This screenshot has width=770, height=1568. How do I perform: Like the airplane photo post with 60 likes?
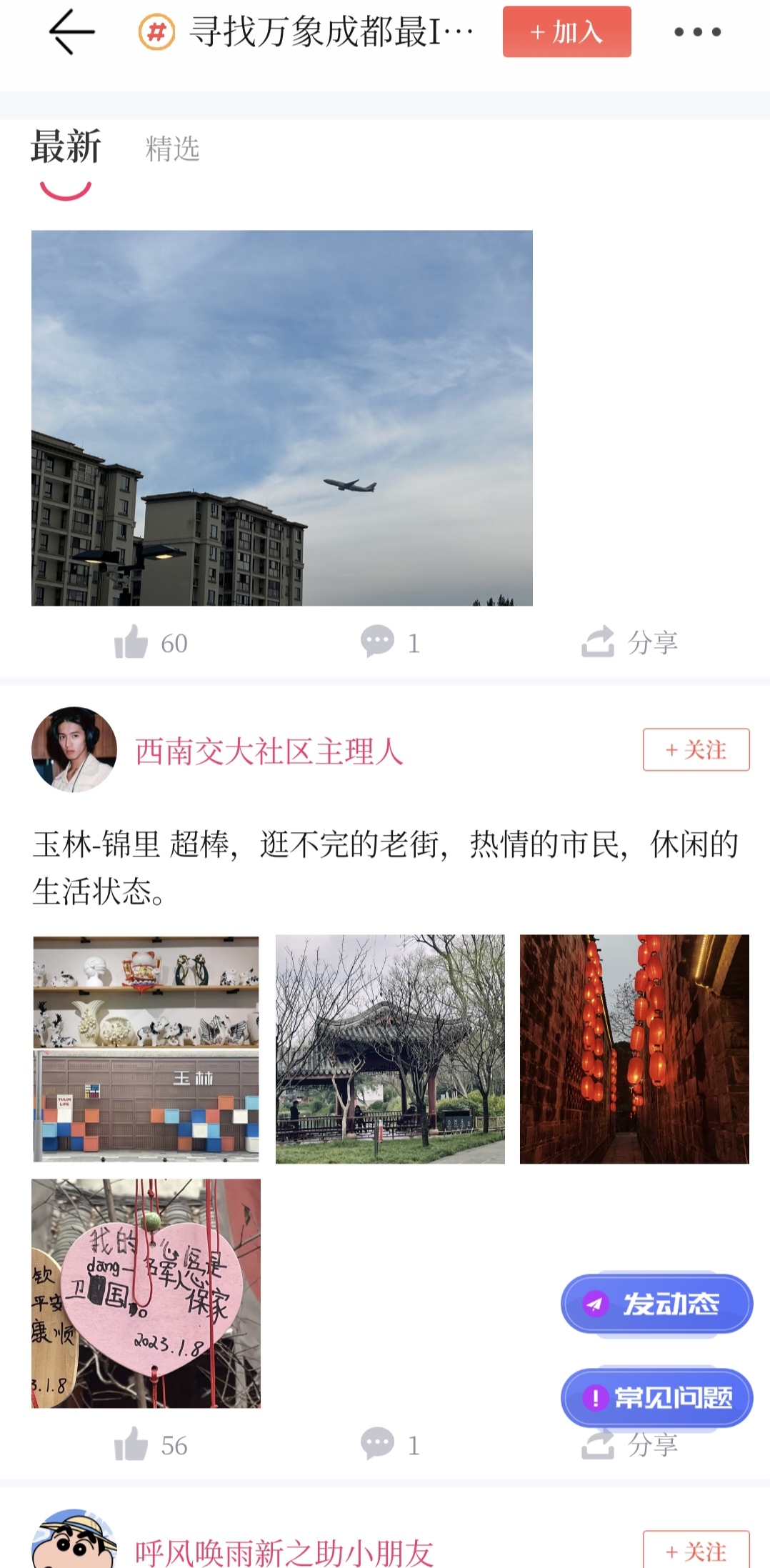(x=151, y=642)
